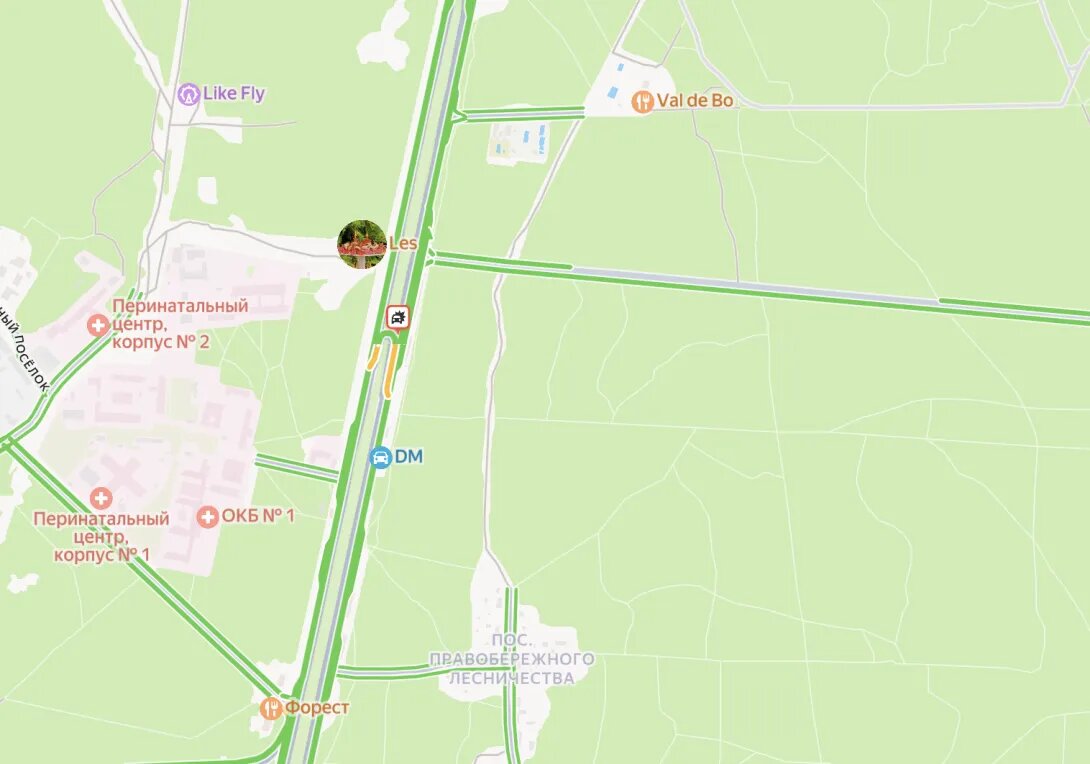The width and height of the screenshot is (1090, 764).
Task: Open the road accident icon on the highway
Action: click(x=398, y=317)
